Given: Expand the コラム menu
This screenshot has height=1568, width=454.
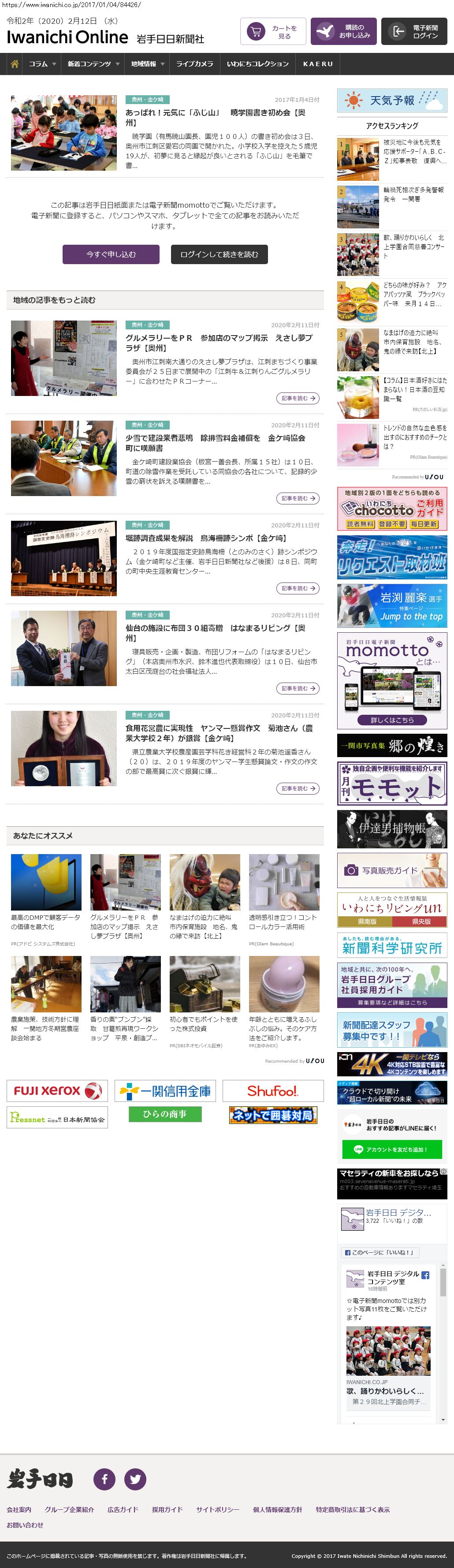Looking at the screenshot, I should pos(42,64).
